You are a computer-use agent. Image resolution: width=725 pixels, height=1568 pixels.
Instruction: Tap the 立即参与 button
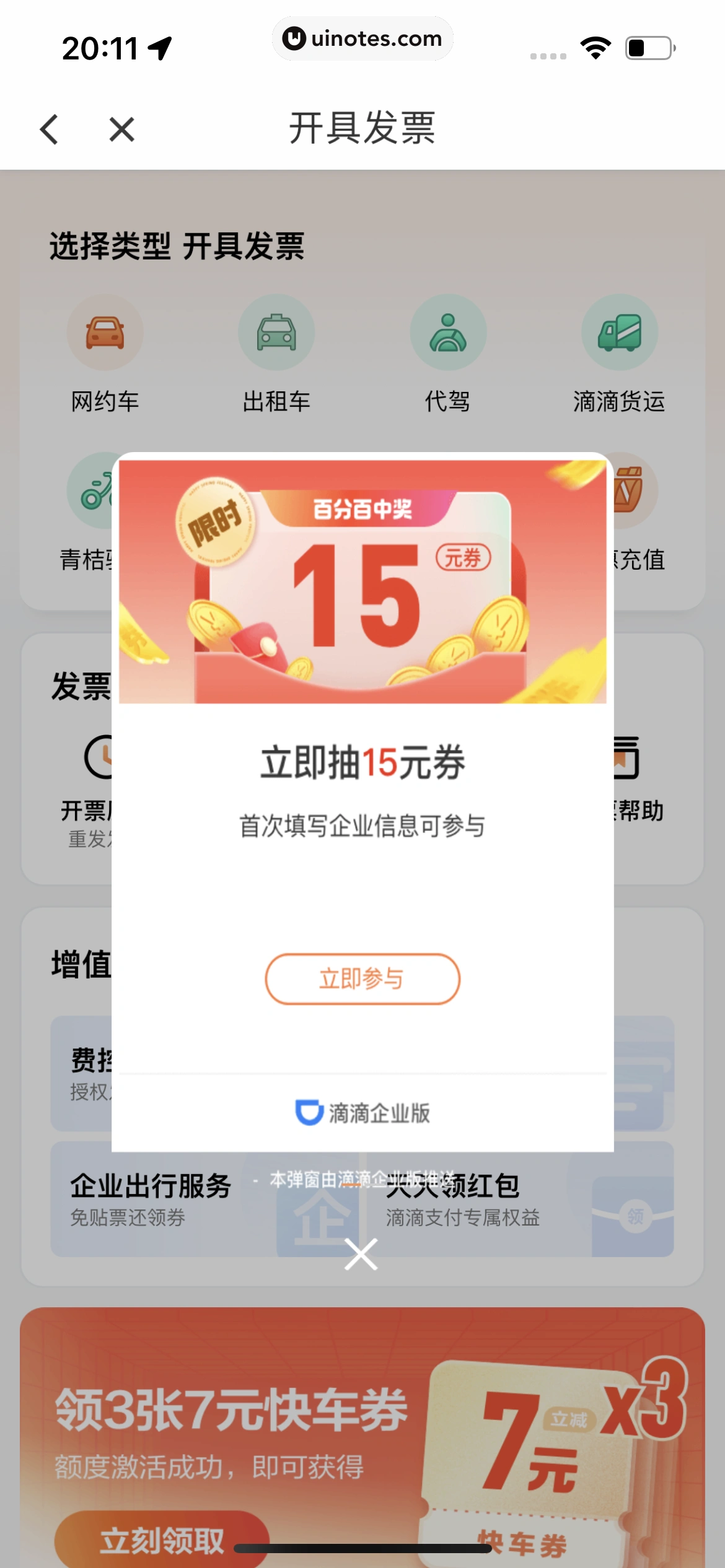coord(362,980)
